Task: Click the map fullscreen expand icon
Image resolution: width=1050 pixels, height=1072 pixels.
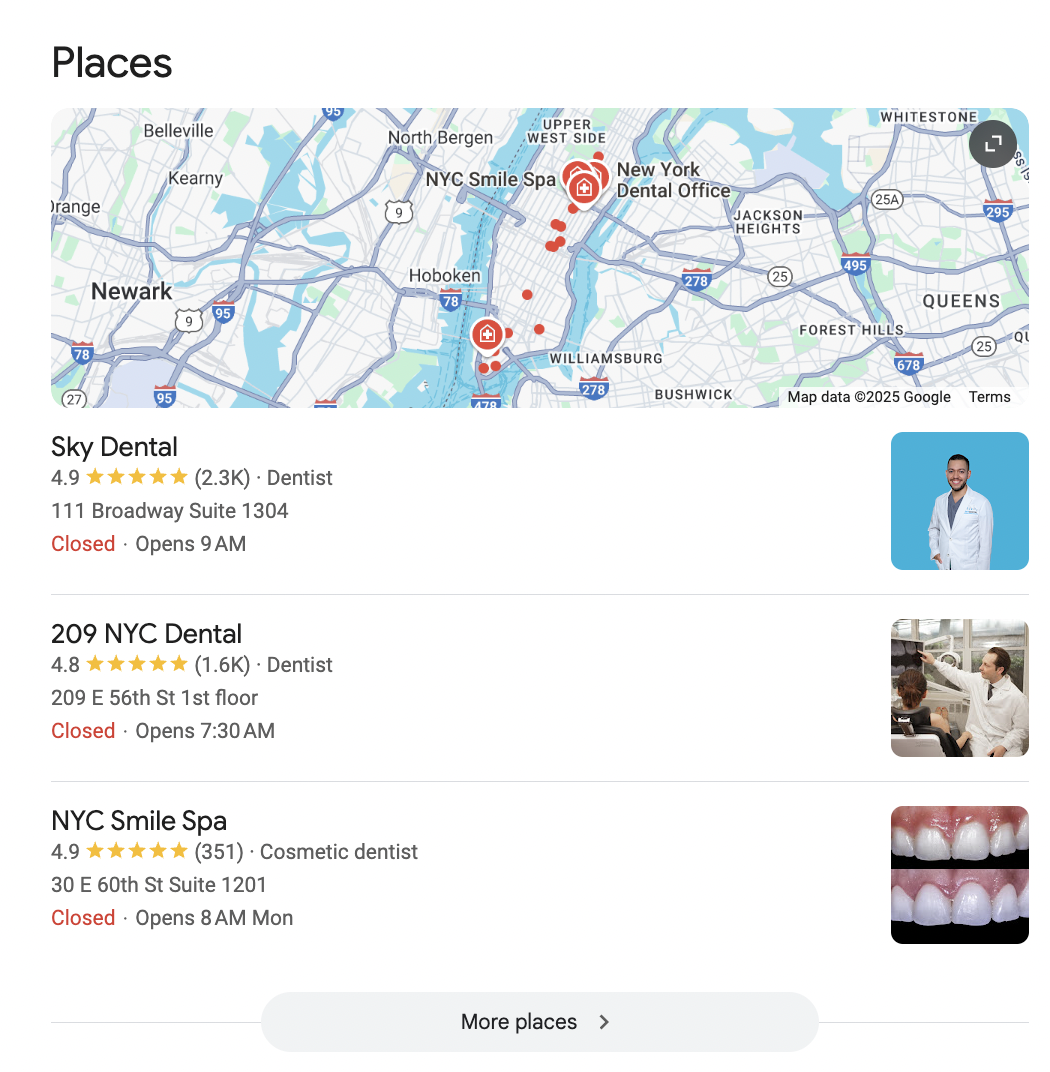Action: [992, 144]
